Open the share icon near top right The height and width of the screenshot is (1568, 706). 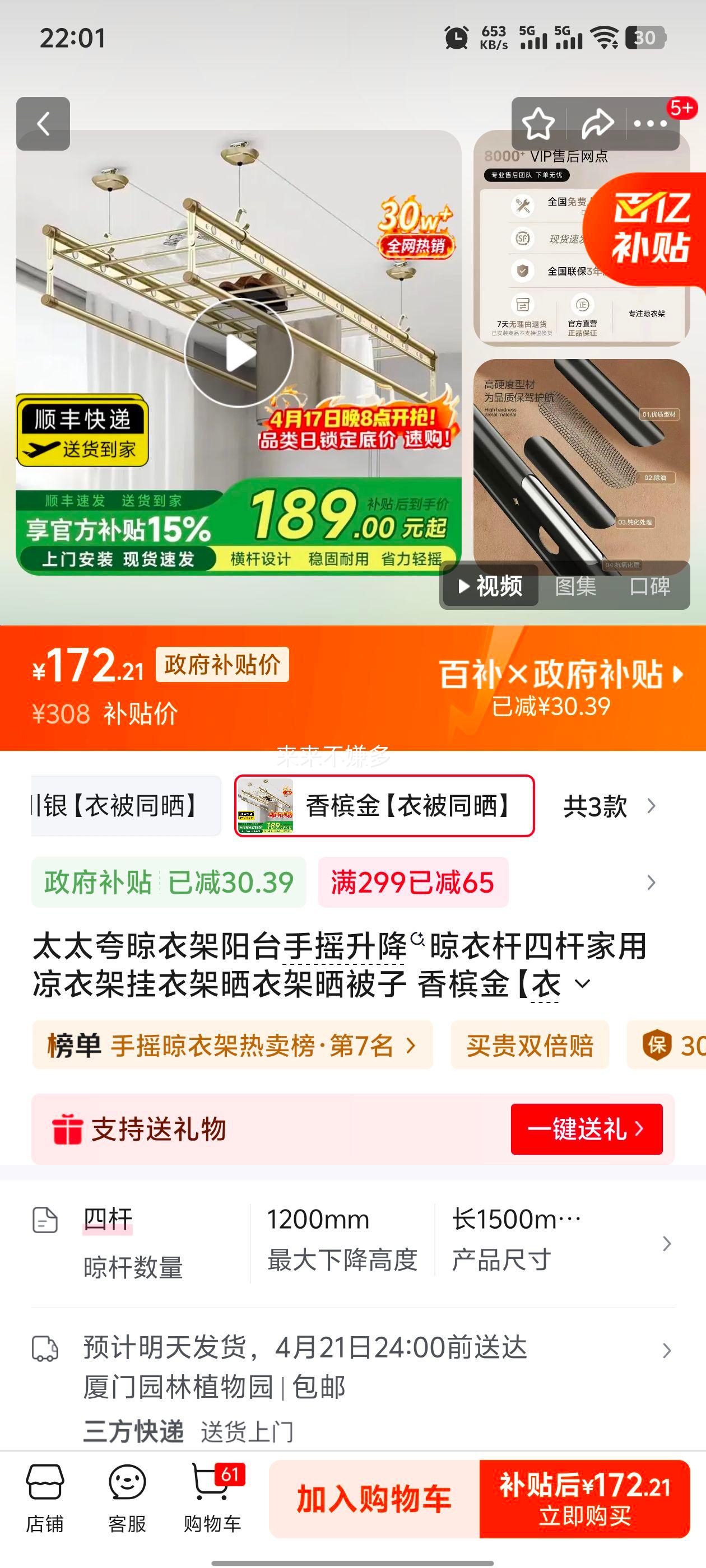tap(597, 123)
